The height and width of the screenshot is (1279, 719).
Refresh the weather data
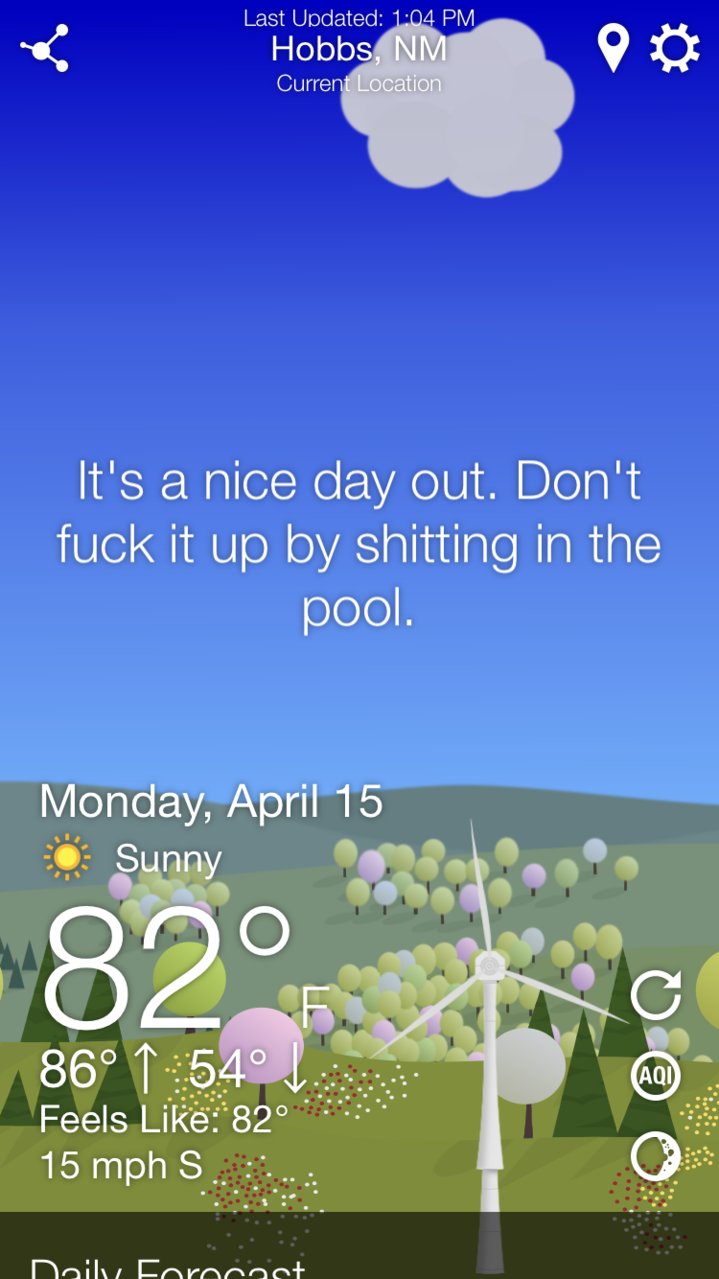click(656, 994)
